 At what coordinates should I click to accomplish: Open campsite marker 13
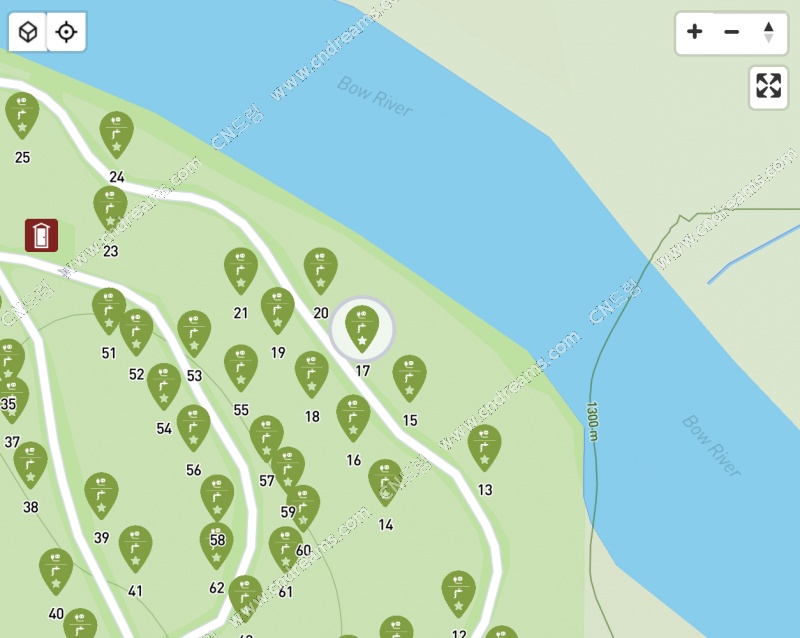[484, 446]
